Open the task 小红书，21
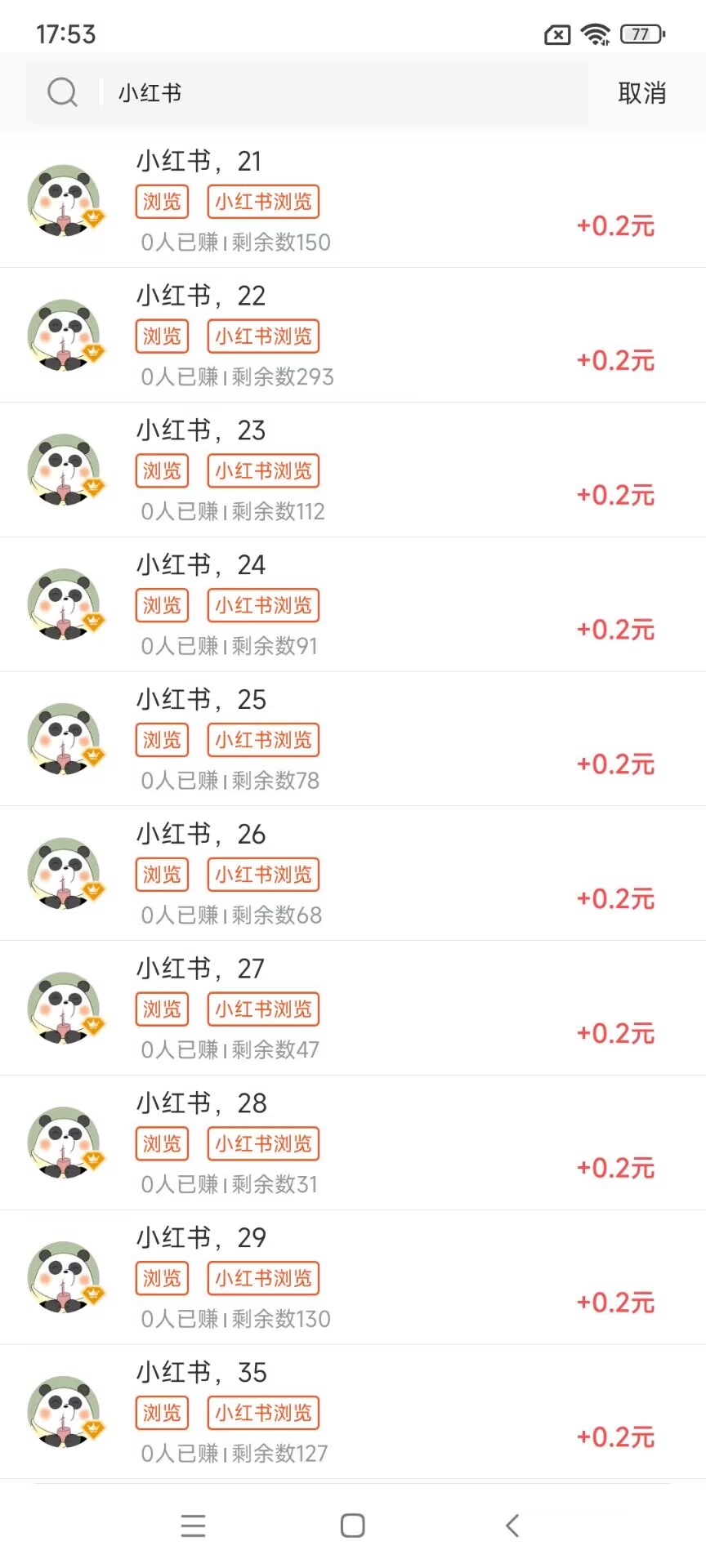 [351, 201]
